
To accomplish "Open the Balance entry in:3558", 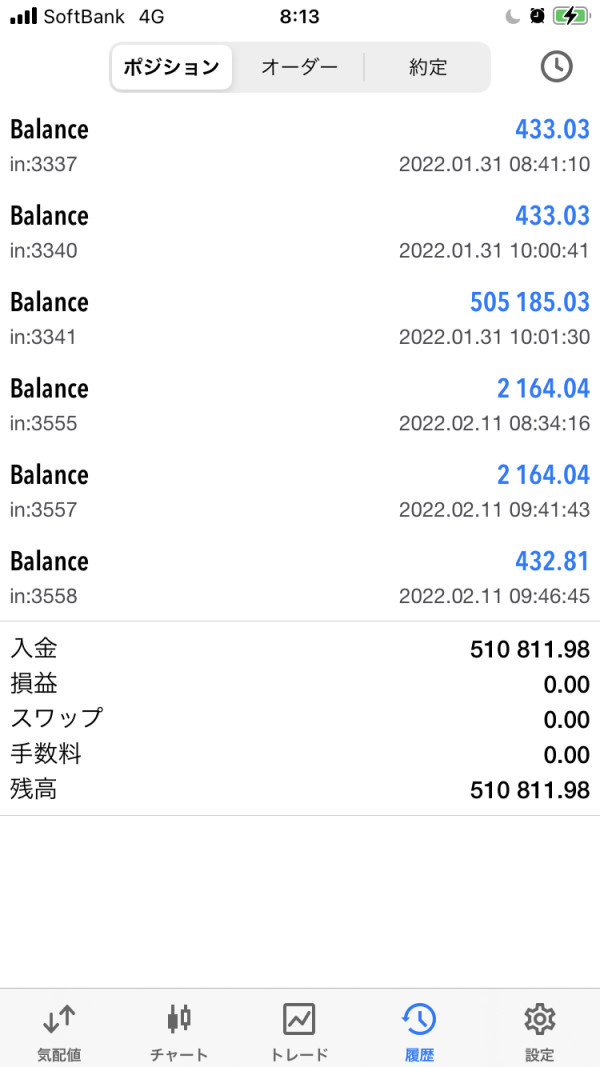I will point(300,577).
